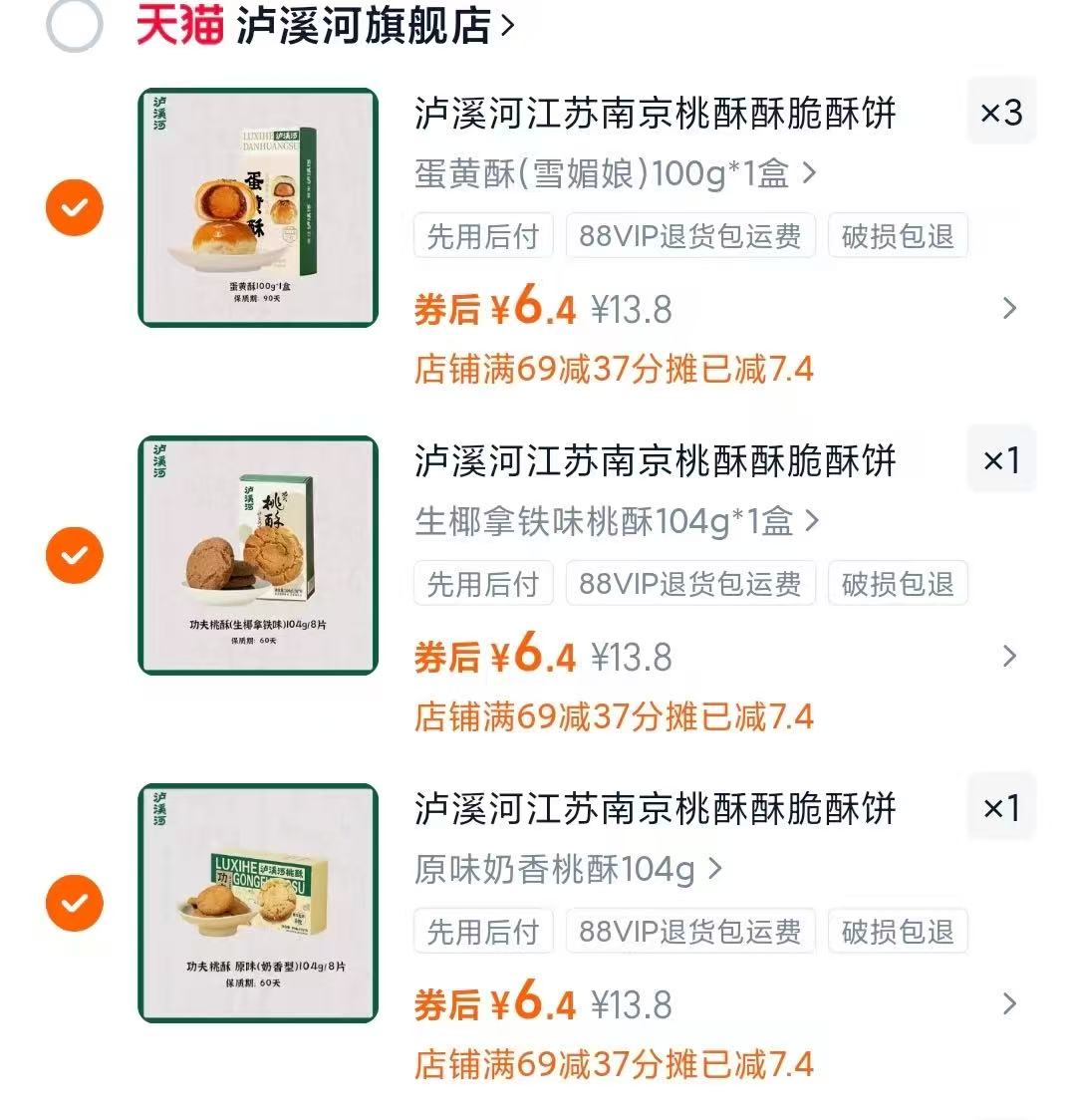Click the arrow beside the original flavor item price
This screenshot has height=1120, width=1076.
(x=1010, y=1004)
